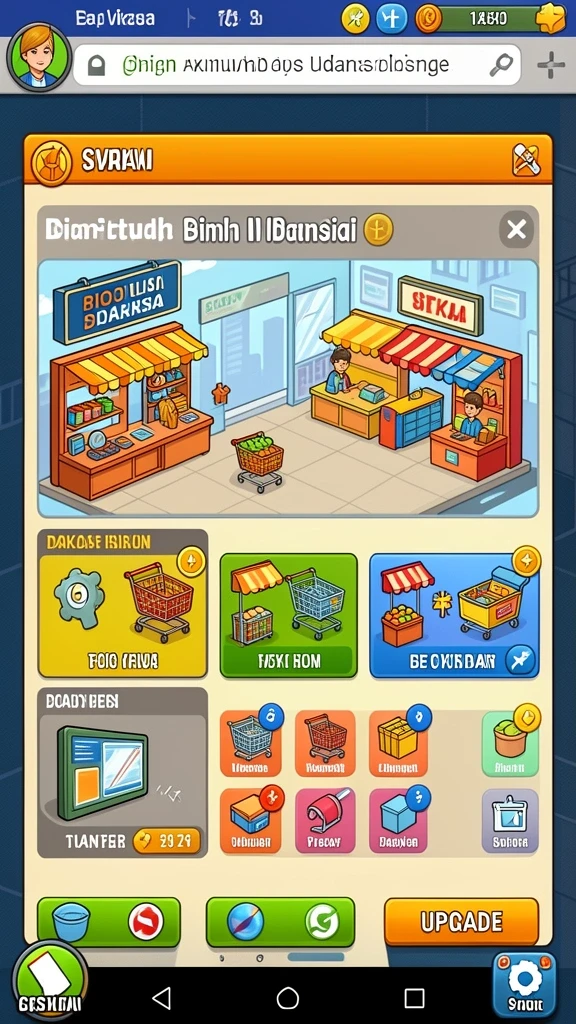Image resolution: width=576 pixels, height=1024 pixels.
Task: Select the green basket item tile
Action: click(x=510, y=743)
